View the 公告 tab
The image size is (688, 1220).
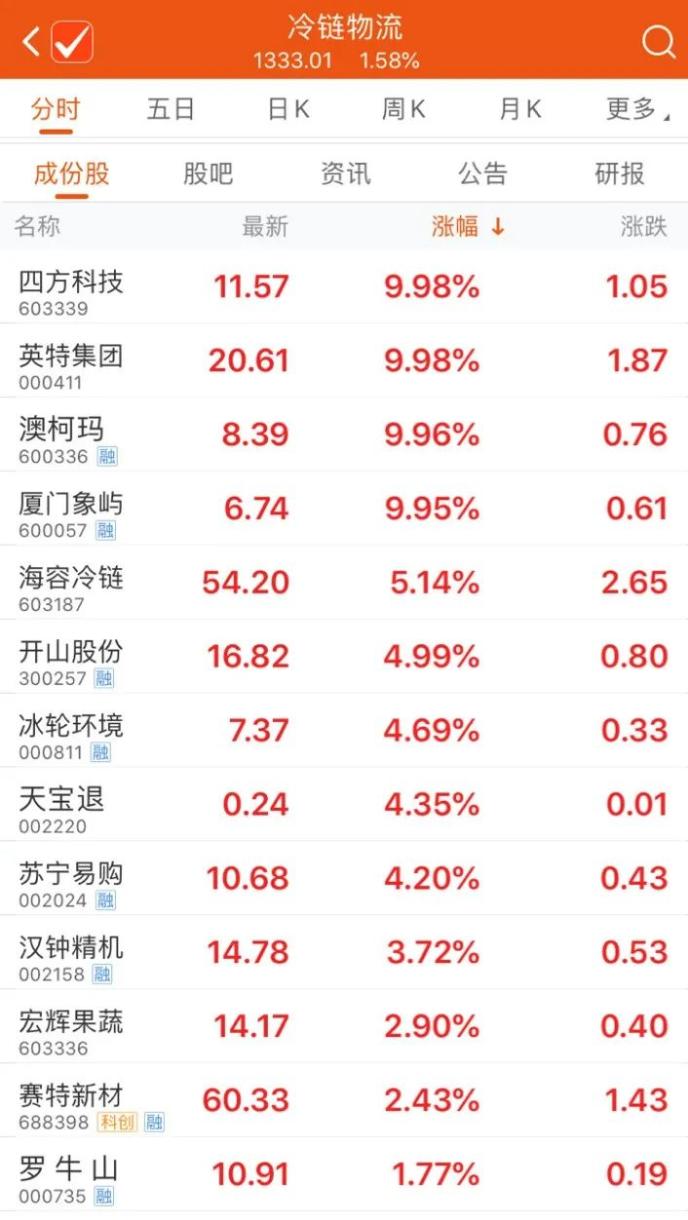(483, 174)
